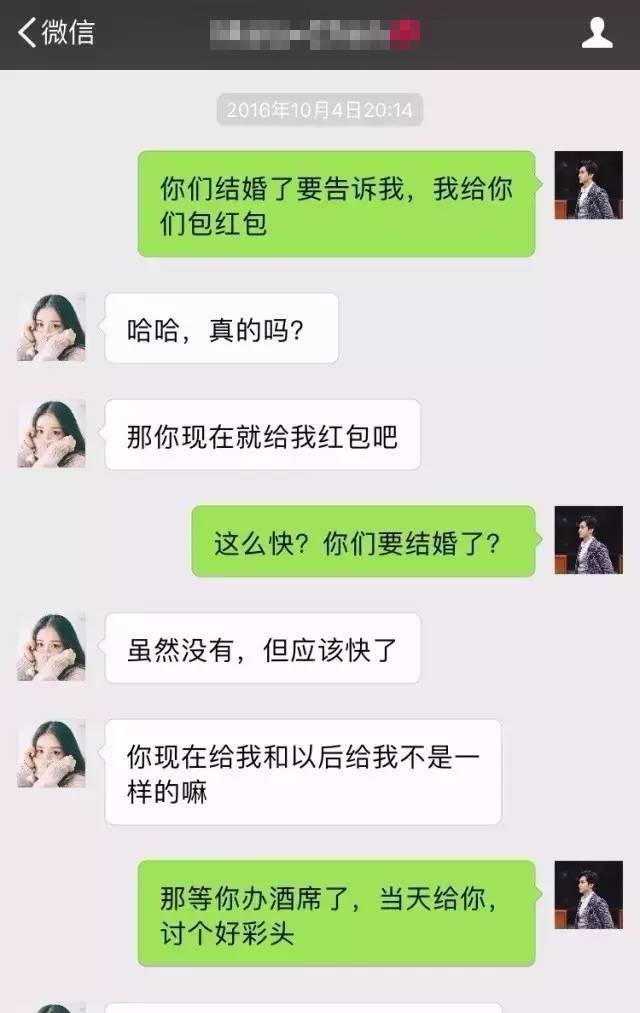
Task: Open sender avatar next to "这么快？你们要结婚了？"
Action: point(588,540)
